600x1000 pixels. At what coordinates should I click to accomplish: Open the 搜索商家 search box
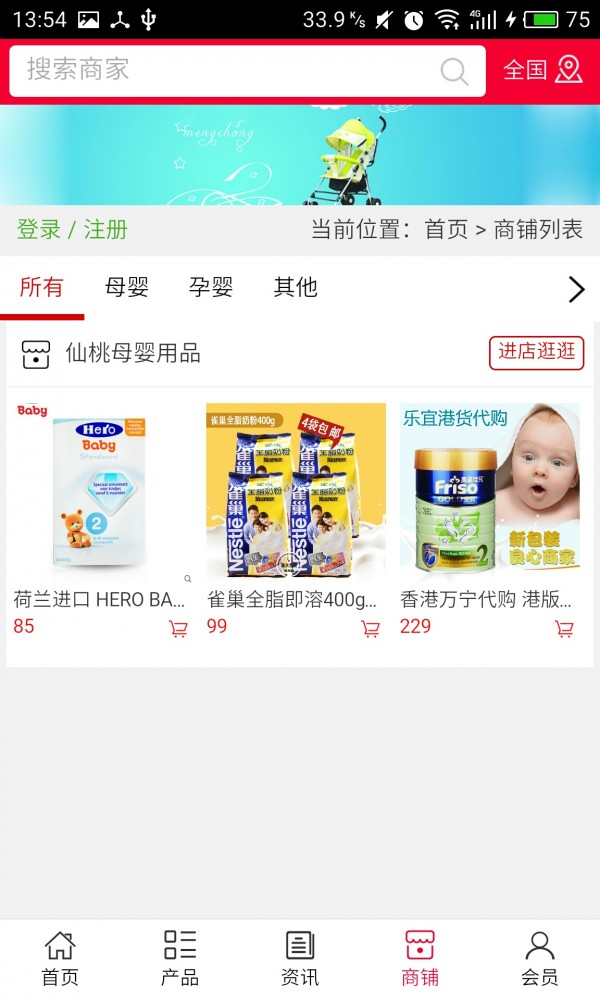click(230, 70)
